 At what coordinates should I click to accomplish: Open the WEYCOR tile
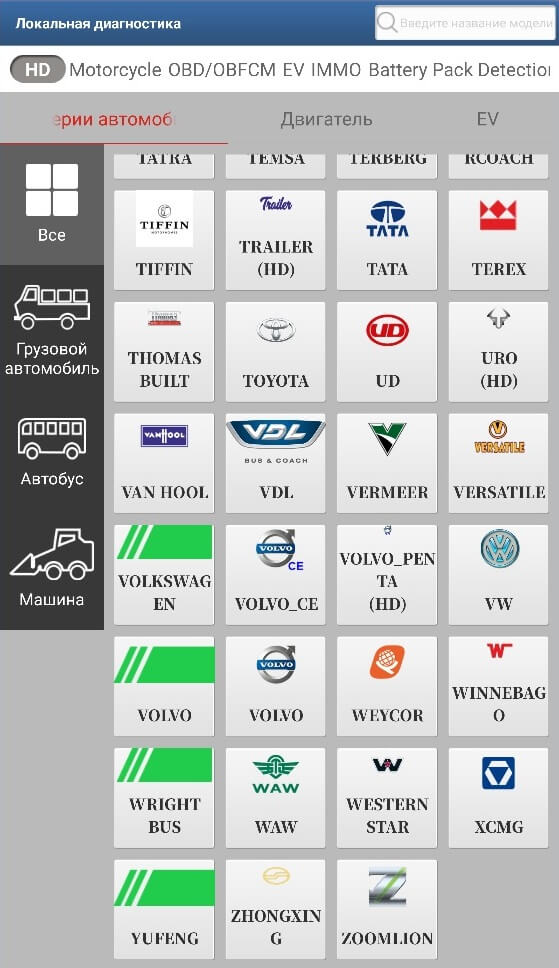coord(387,686)
